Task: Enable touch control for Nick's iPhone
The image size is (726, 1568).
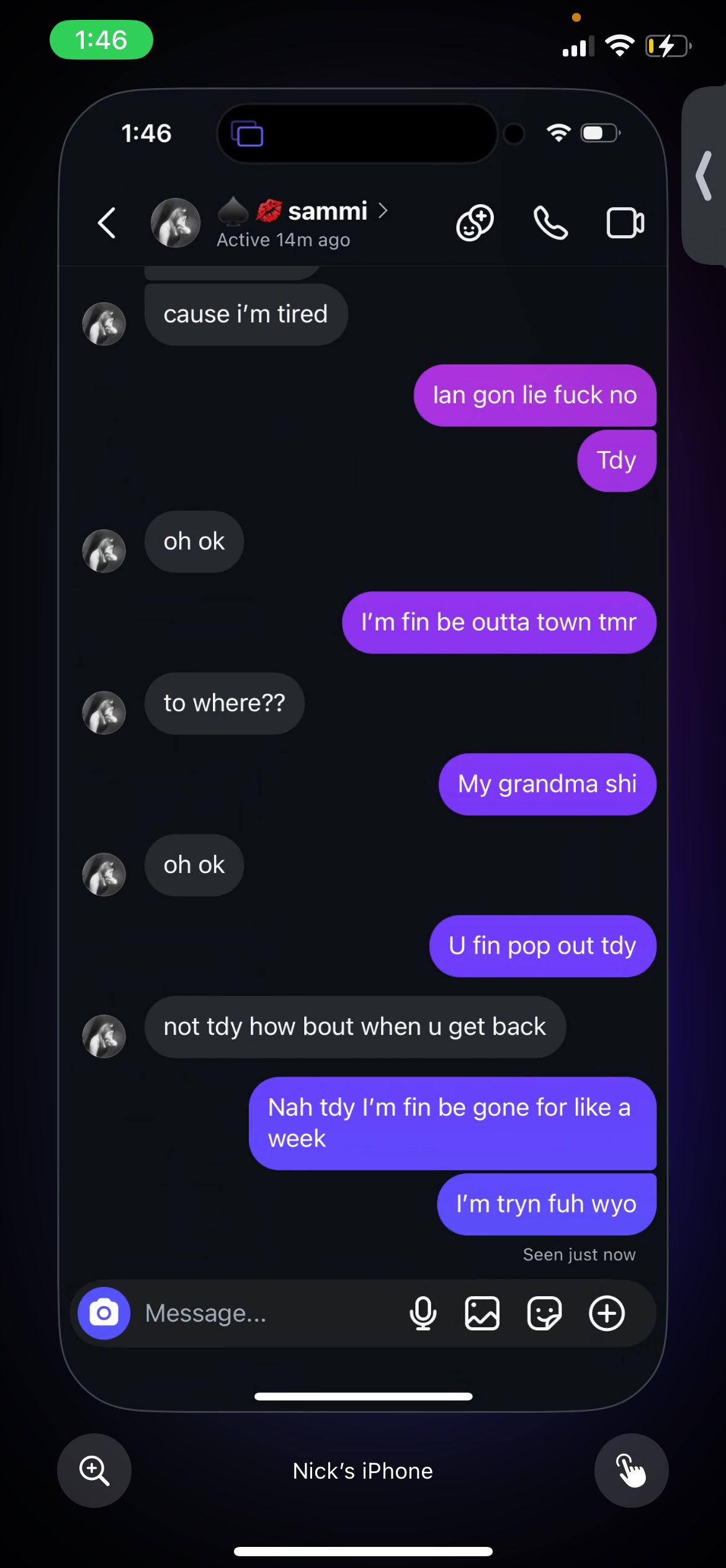Action: pos(631,1470)
